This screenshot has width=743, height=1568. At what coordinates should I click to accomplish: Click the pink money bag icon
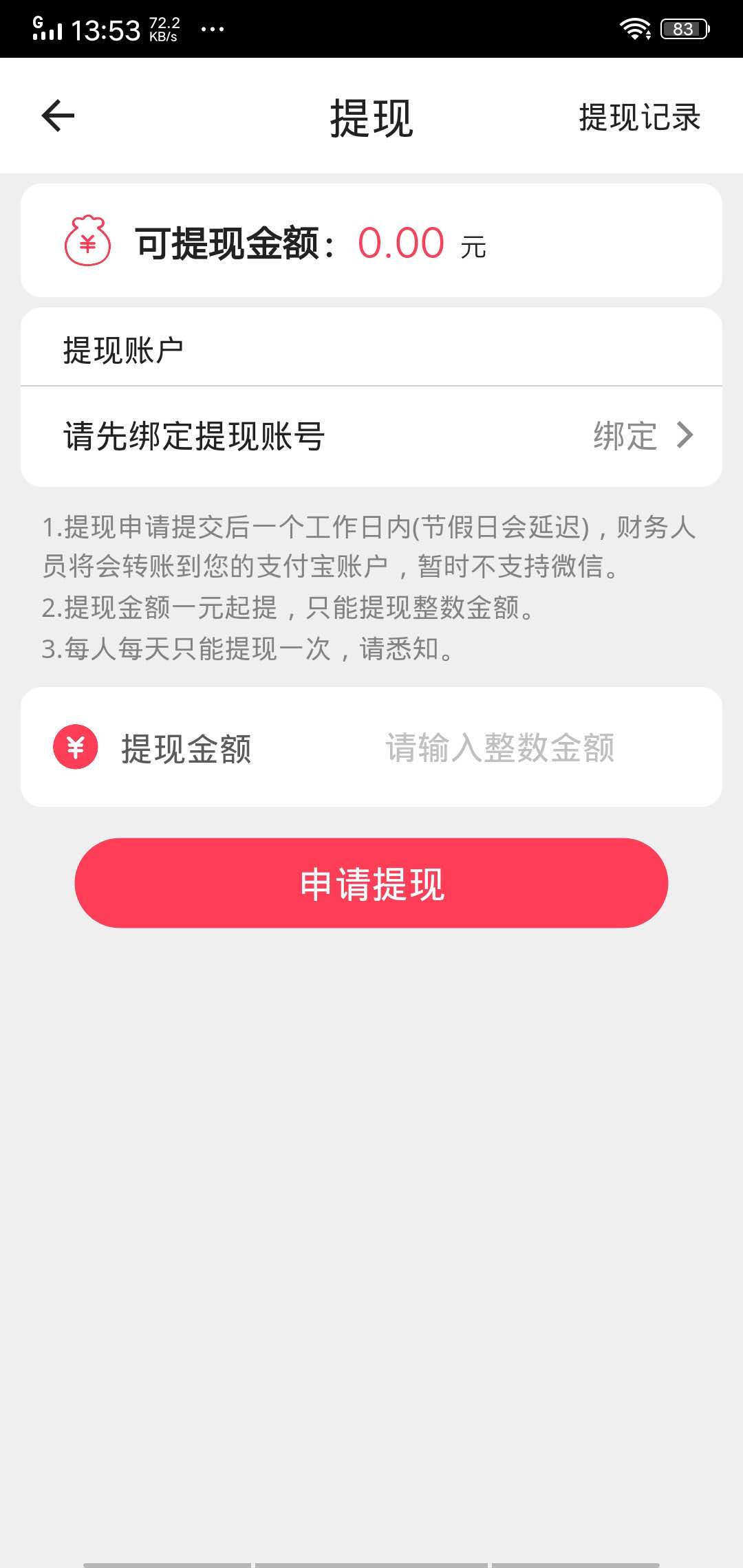(x=87, y=242)
